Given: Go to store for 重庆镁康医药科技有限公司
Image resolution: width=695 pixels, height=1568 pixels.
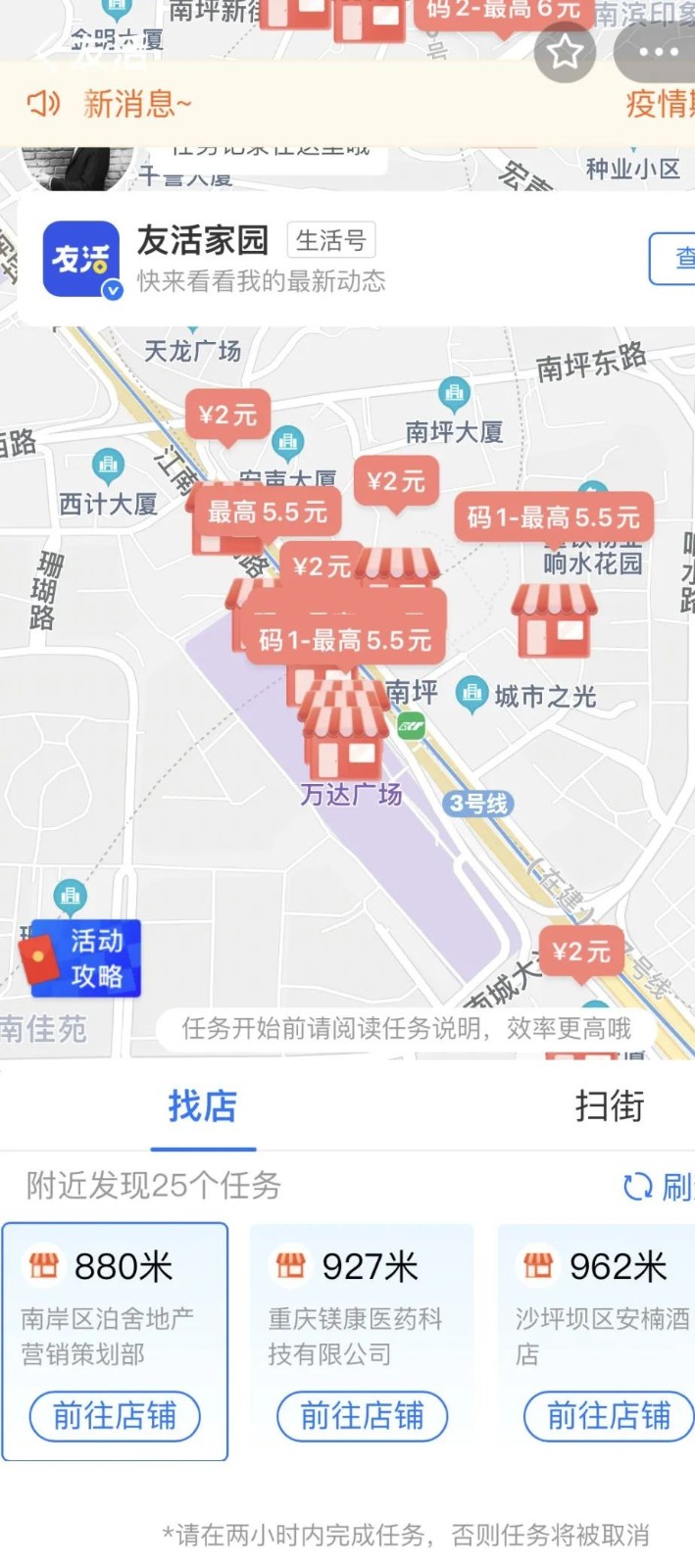Looking at the screenshot, I should (362, 1416).
